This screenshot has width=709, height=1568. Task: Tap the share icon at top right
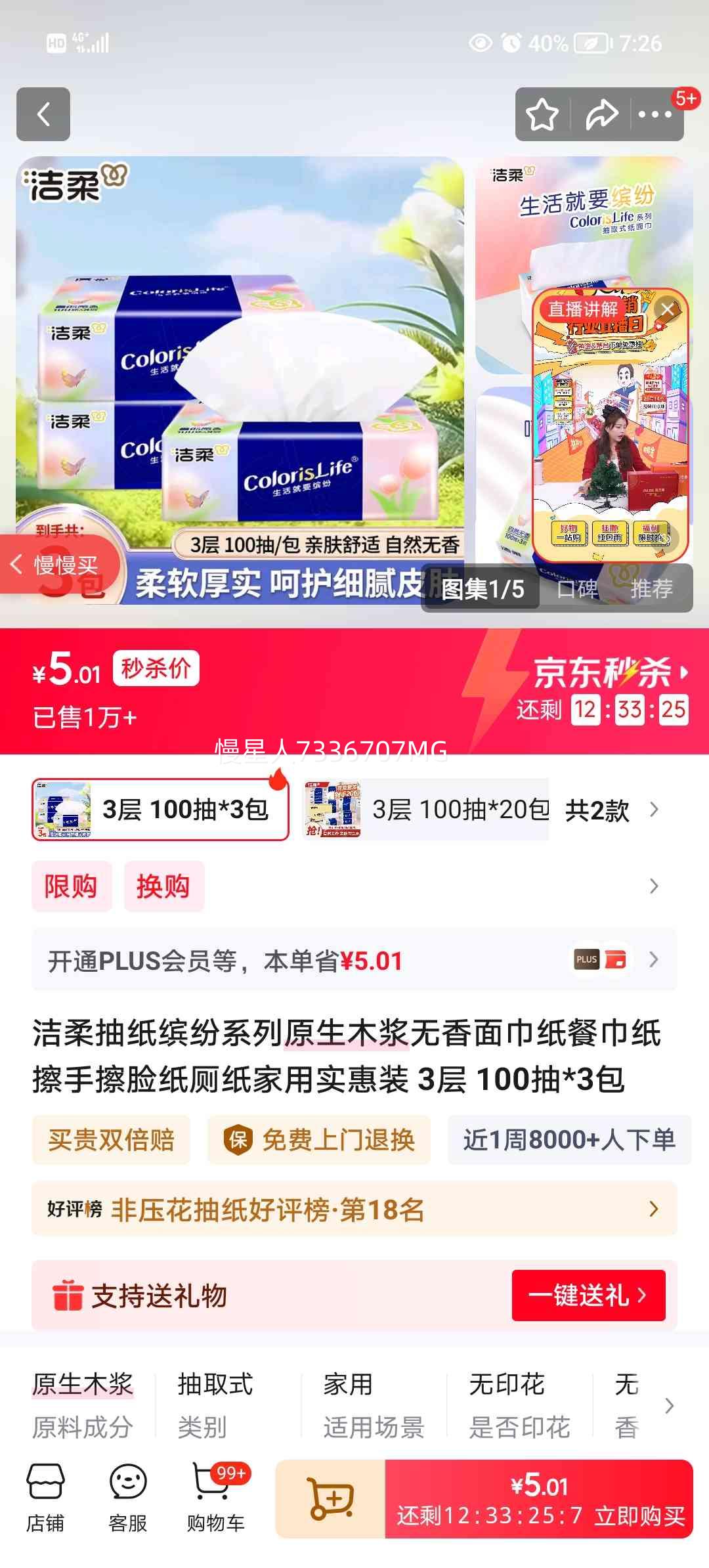point(601,114)
